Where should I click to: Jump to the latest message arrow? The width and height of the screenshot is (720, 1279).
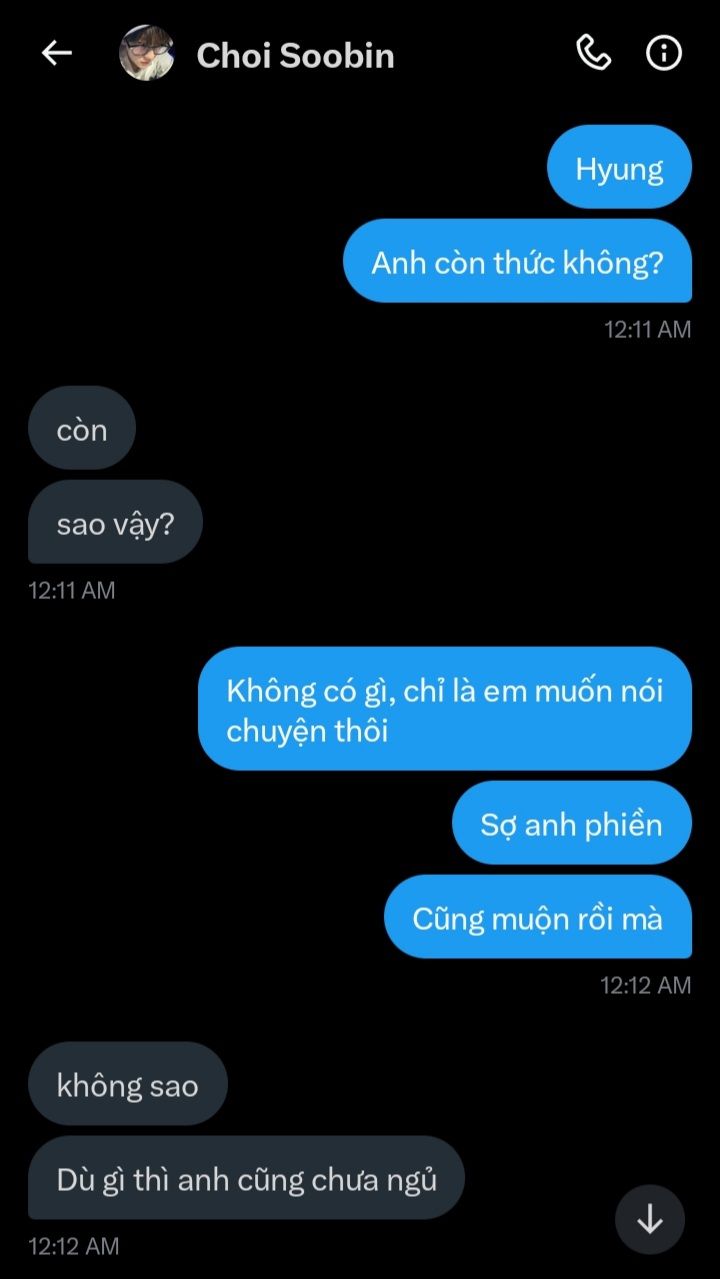click(650, 1219)
